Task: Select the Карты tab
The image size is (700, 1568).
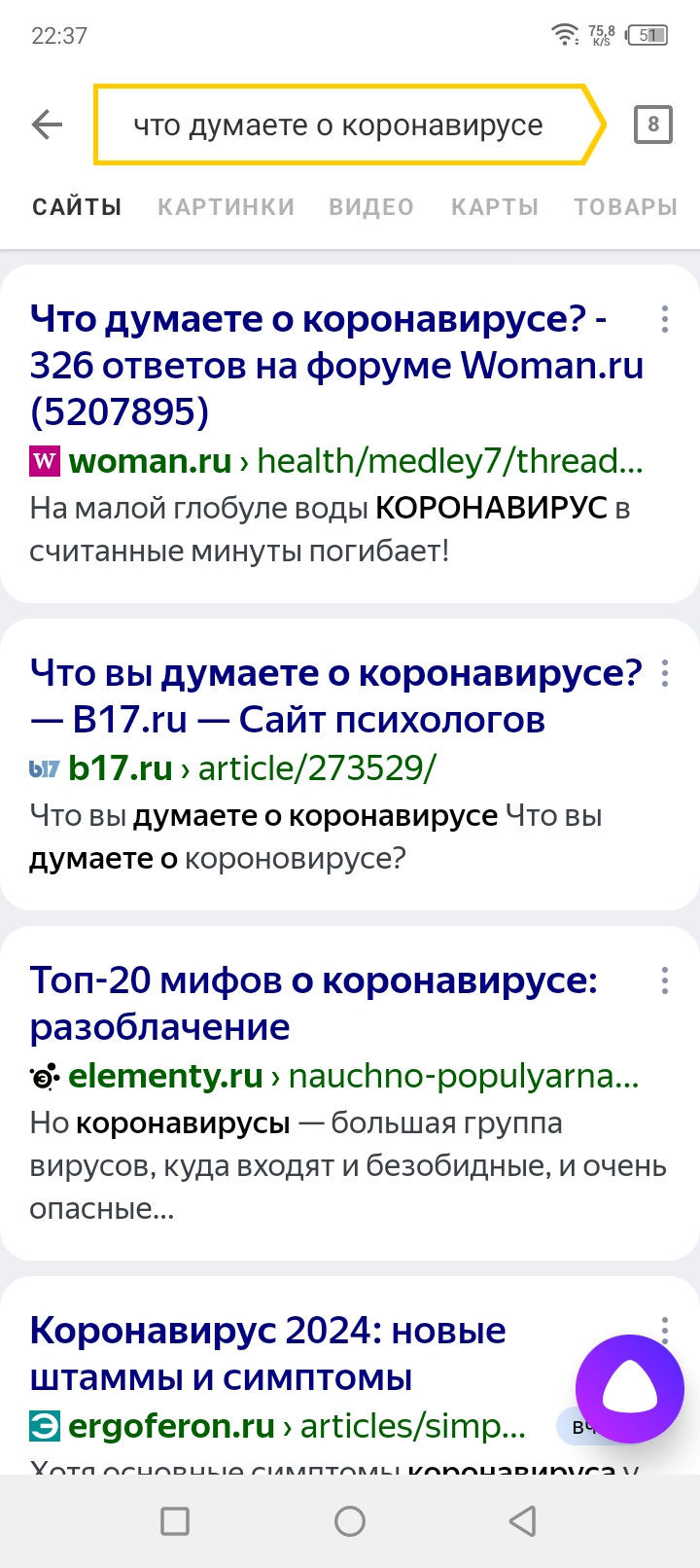Action: [495, 207]
